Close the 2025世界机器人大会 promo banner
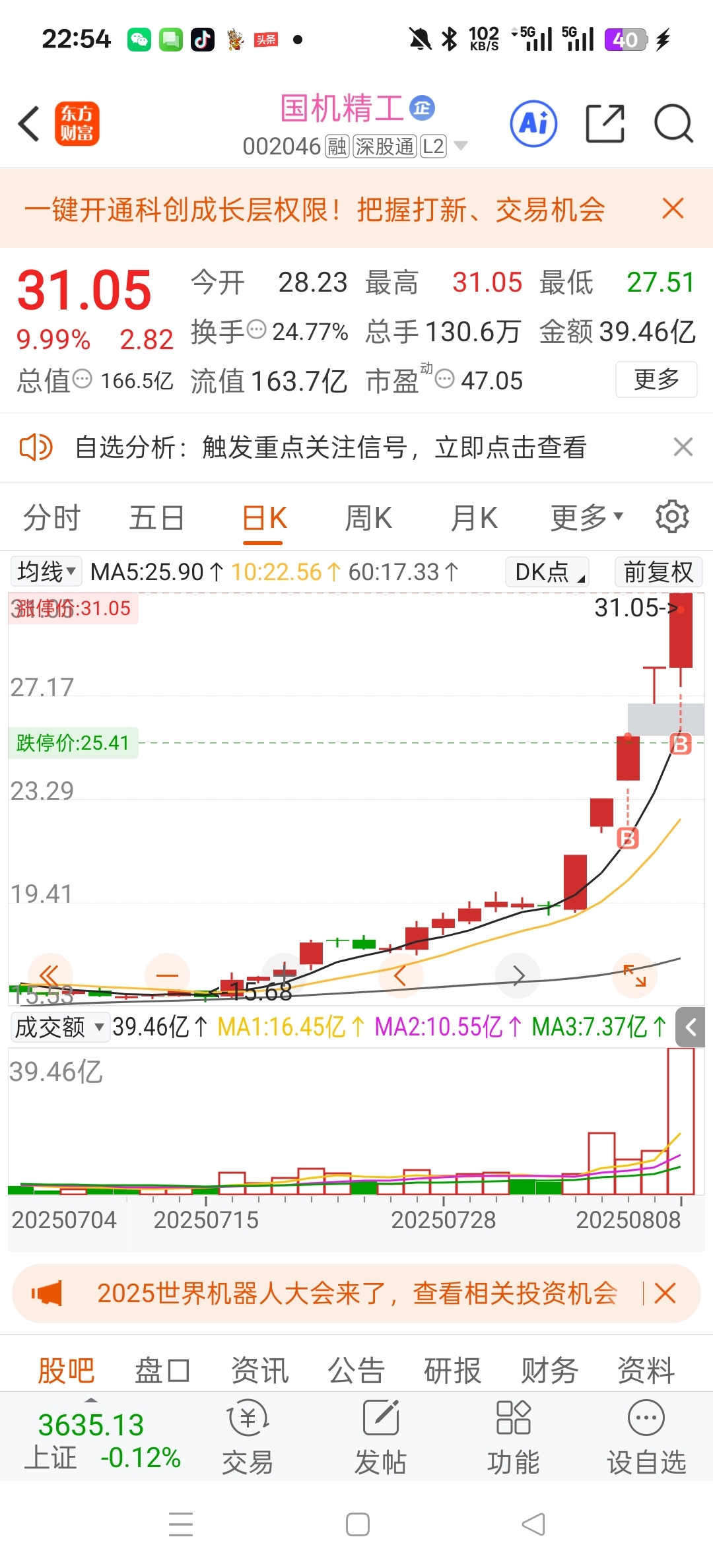The height and width of the screenshot is (1568, 713). 665,1293
